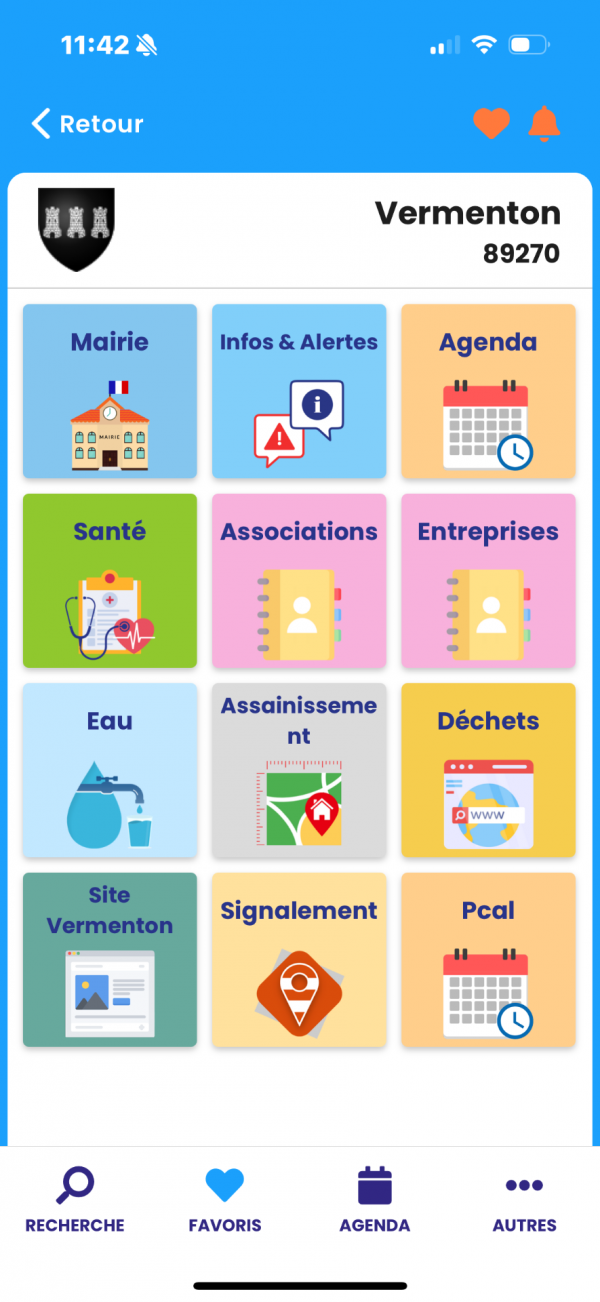Open the Agenda tile in the grid

pyautogui.click(x=488, y=391)
